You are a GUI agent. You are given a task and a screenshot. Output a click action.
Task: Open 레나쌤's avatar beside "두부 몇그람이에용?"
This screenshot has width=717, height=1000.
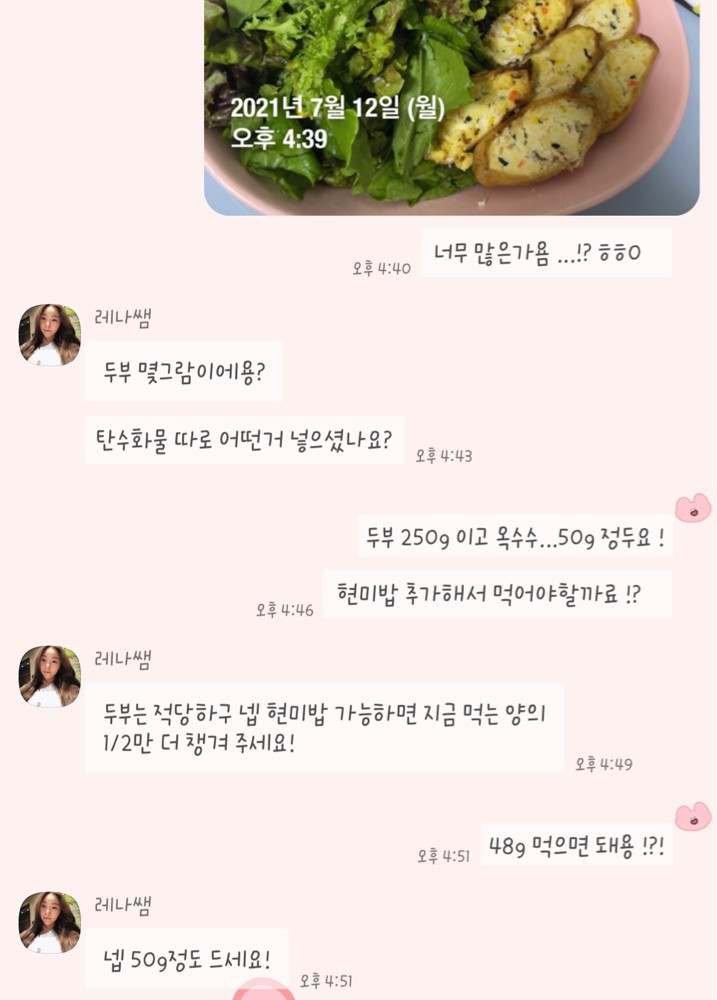tap(50, 335)
